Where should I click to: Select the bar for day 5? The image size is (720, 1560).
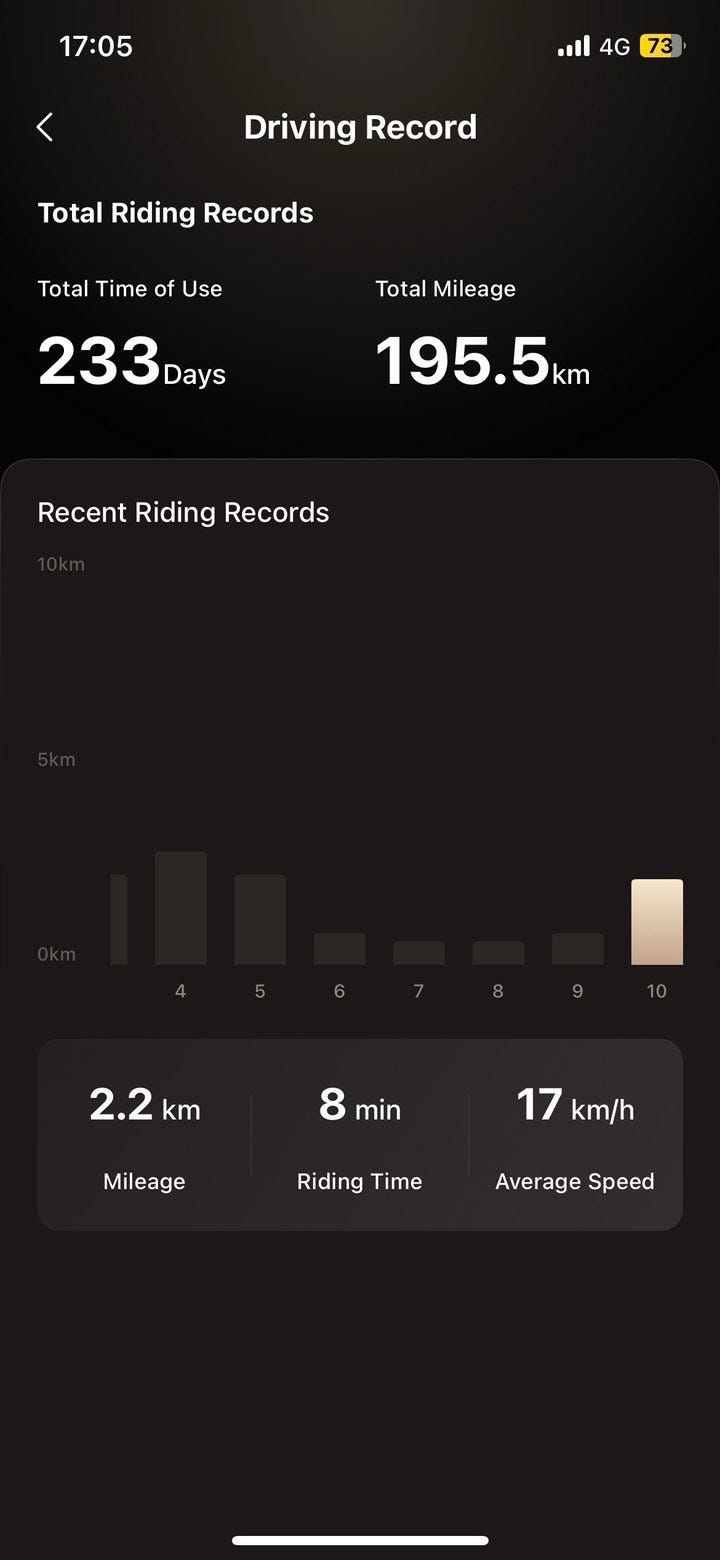click(x=260, y=920)
